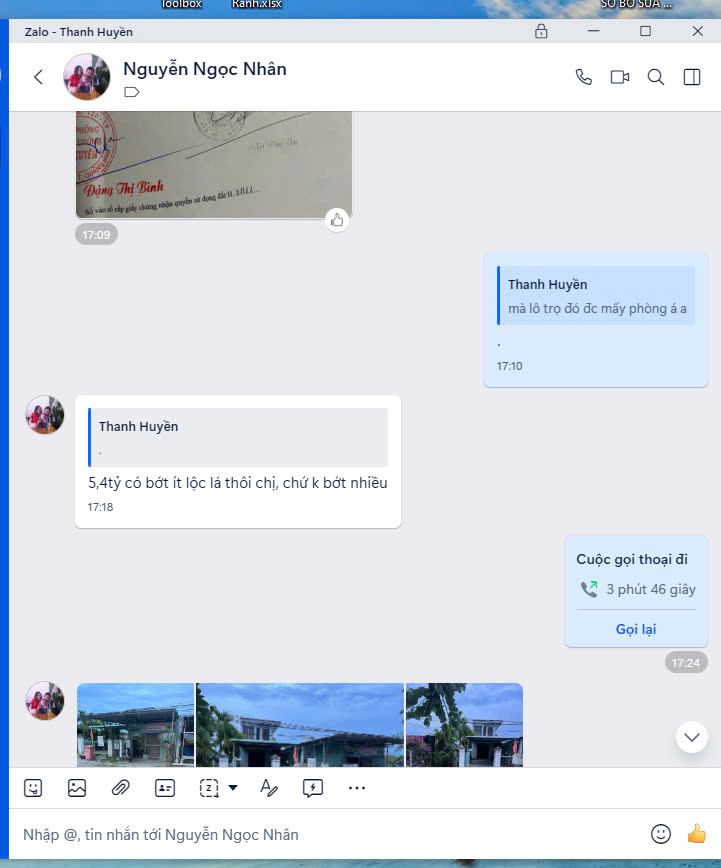Toggle the conversation info side panel
The width and height of the screenshot is (721, 868).
click(692, 77)
